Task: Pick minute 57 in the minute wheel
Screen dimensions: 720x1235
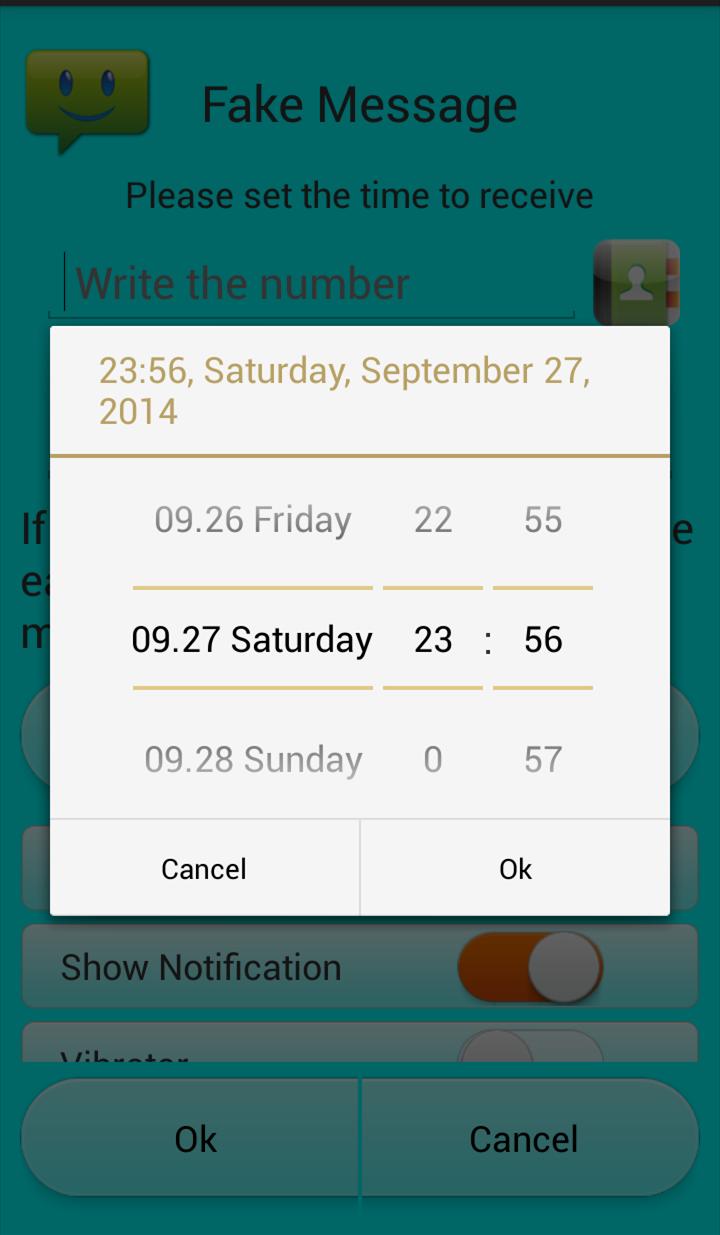Action: point(543,760)
